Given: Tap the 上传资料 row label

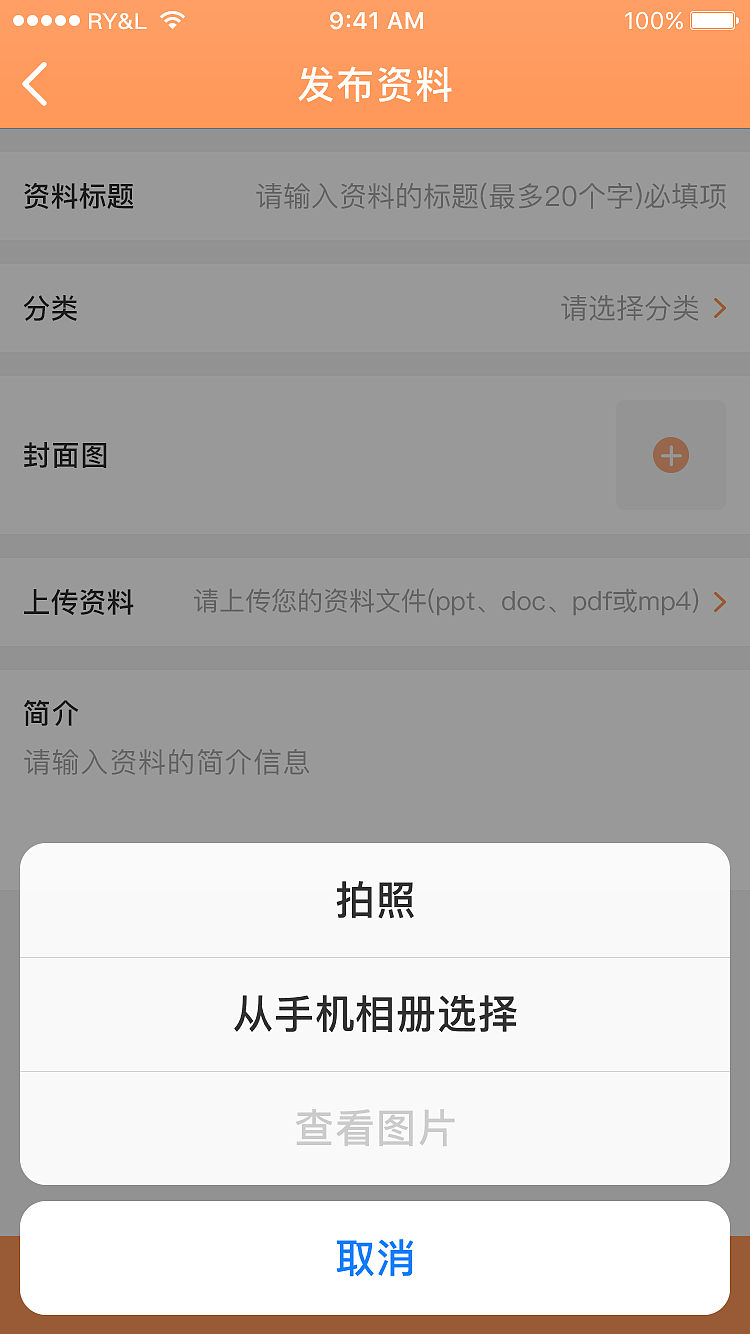Looking at the screenshot, I should click(79, 602).
